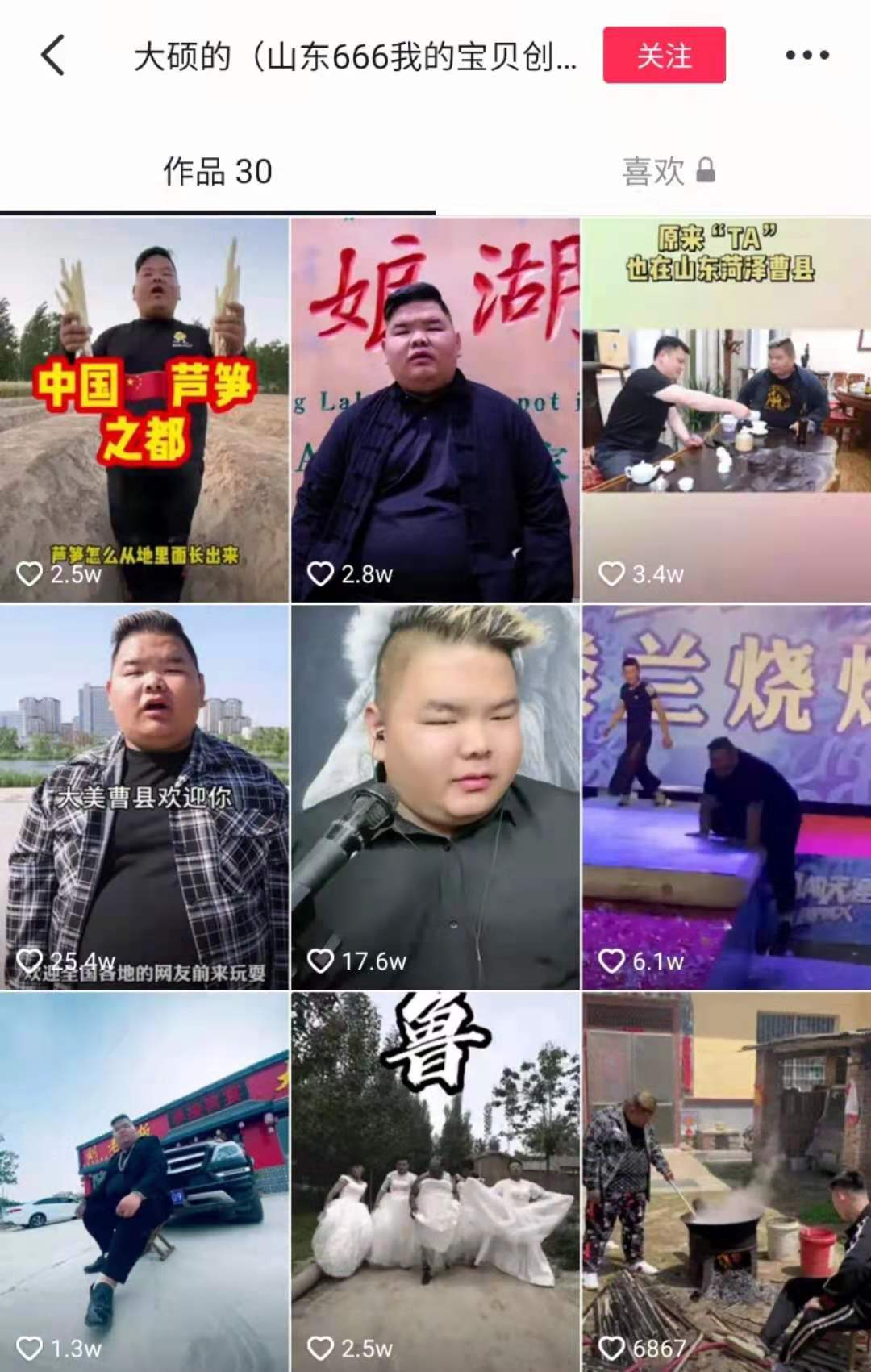Open the three-dot overflow menu
The height and width of the screenshot is (1372, 871).
pos(807,56)
